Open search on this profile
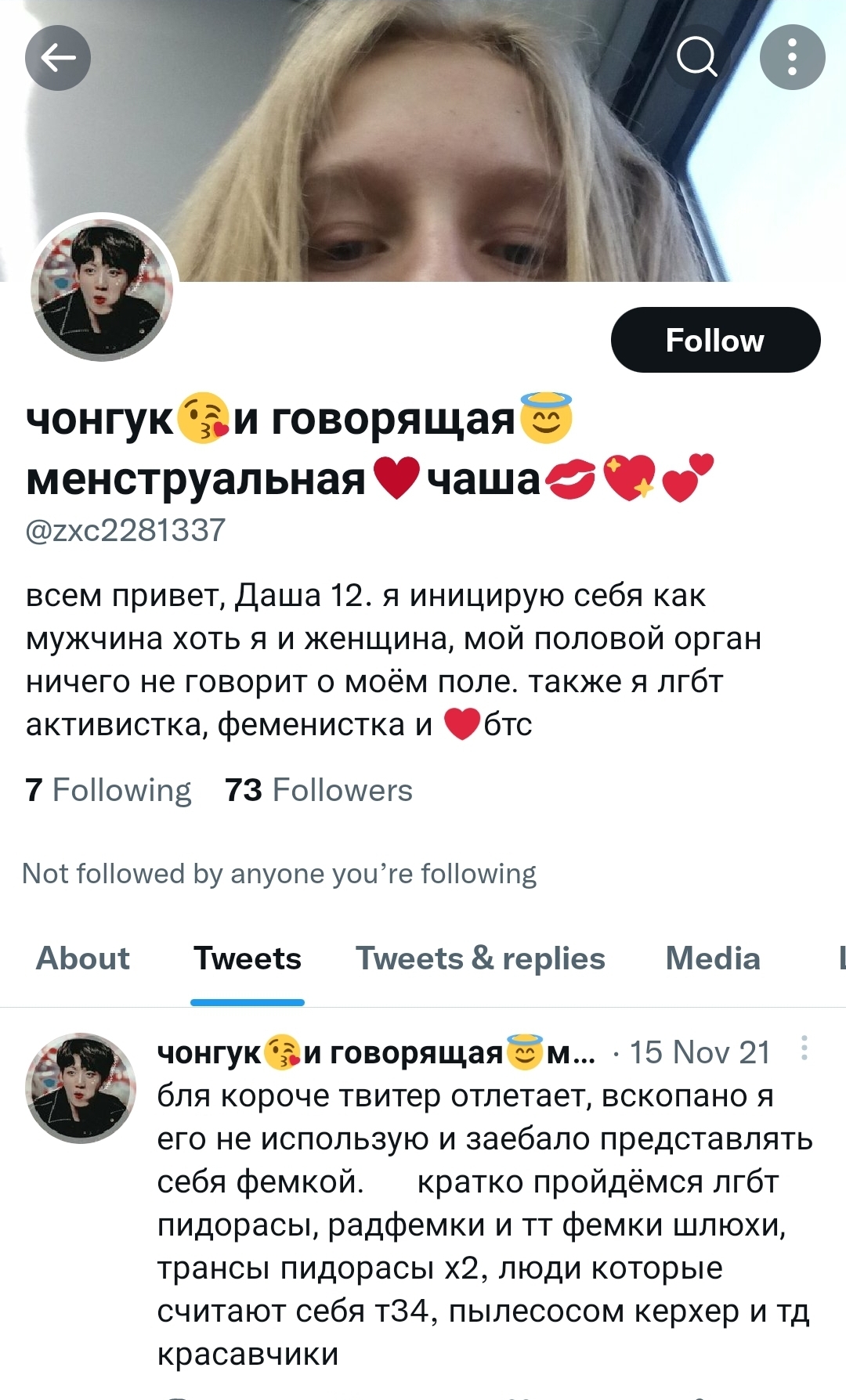Image resolution: width=846 pixels, height=1400 pixels. tap(696, 57)
